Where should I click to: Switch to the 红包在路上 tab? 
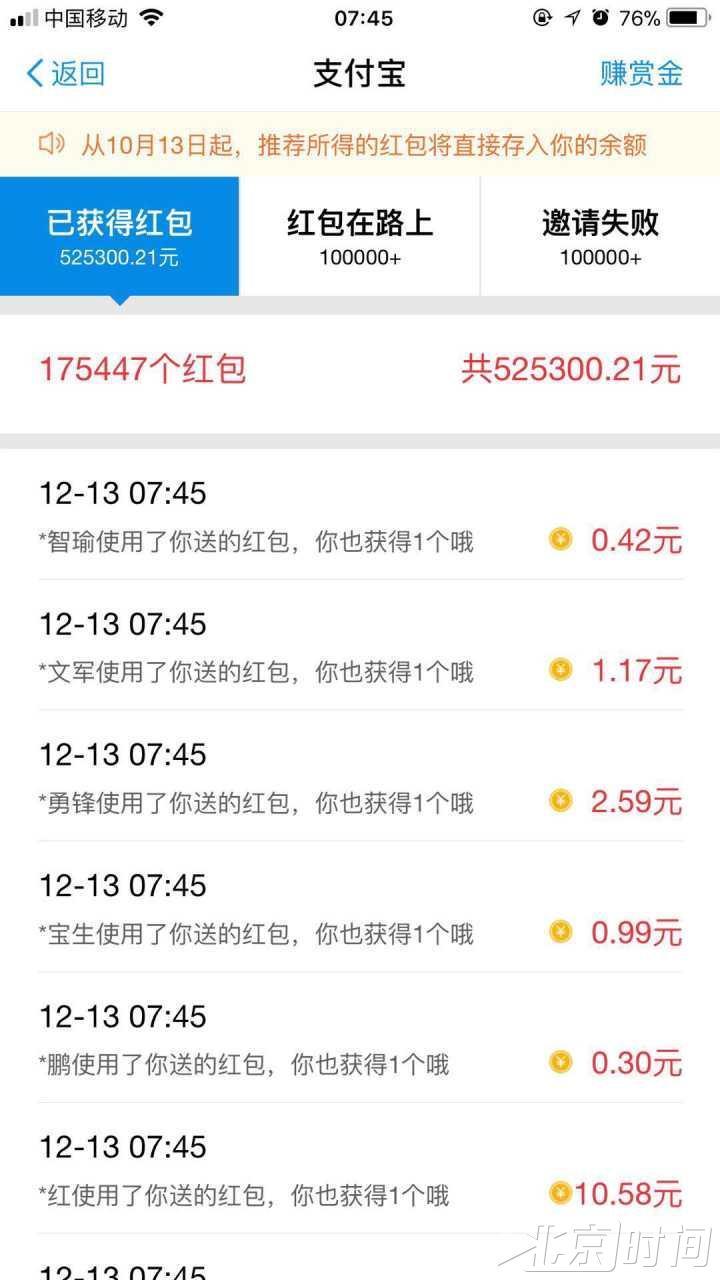360,235
